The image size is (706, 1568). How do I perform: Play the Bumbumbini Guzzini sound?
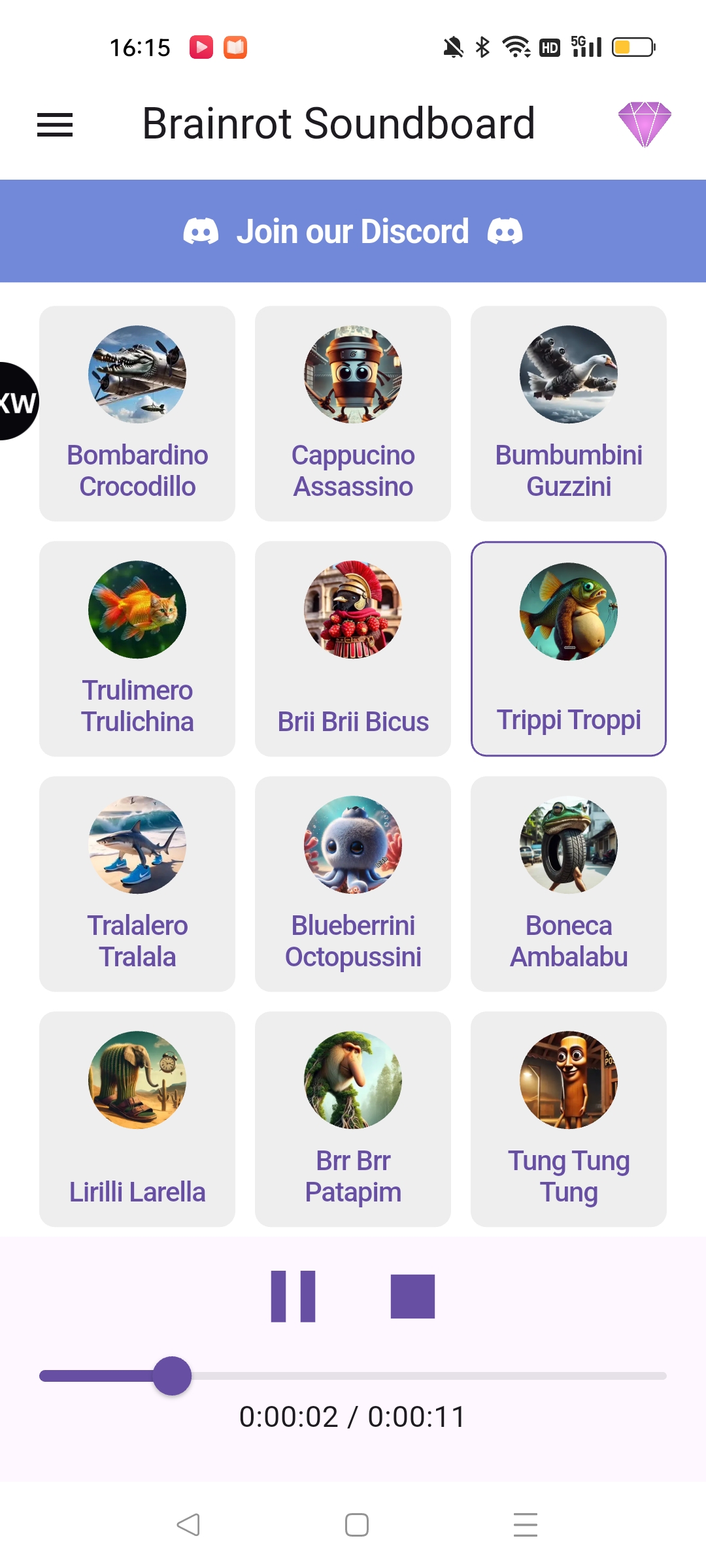(x=569, y=414)
